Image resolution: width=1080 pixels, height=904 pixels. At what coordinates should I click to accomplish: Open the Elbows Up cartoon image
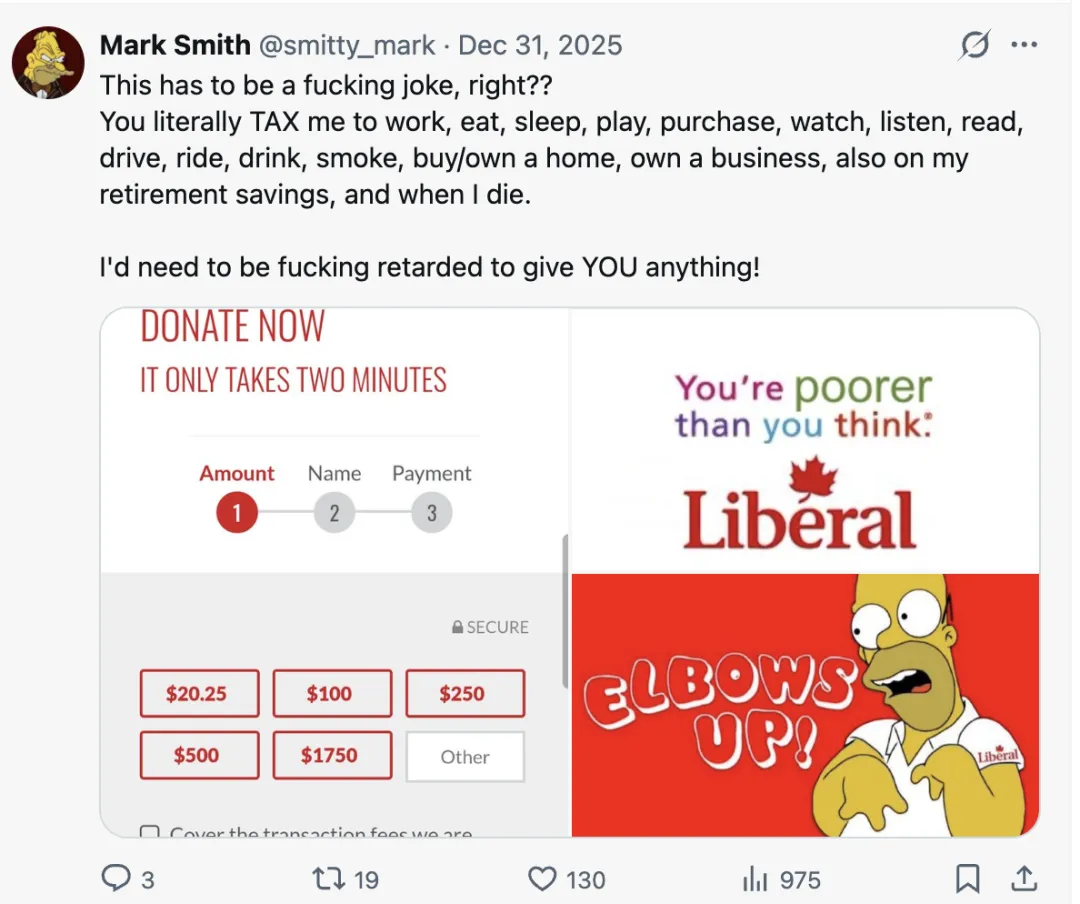(805, 705)
